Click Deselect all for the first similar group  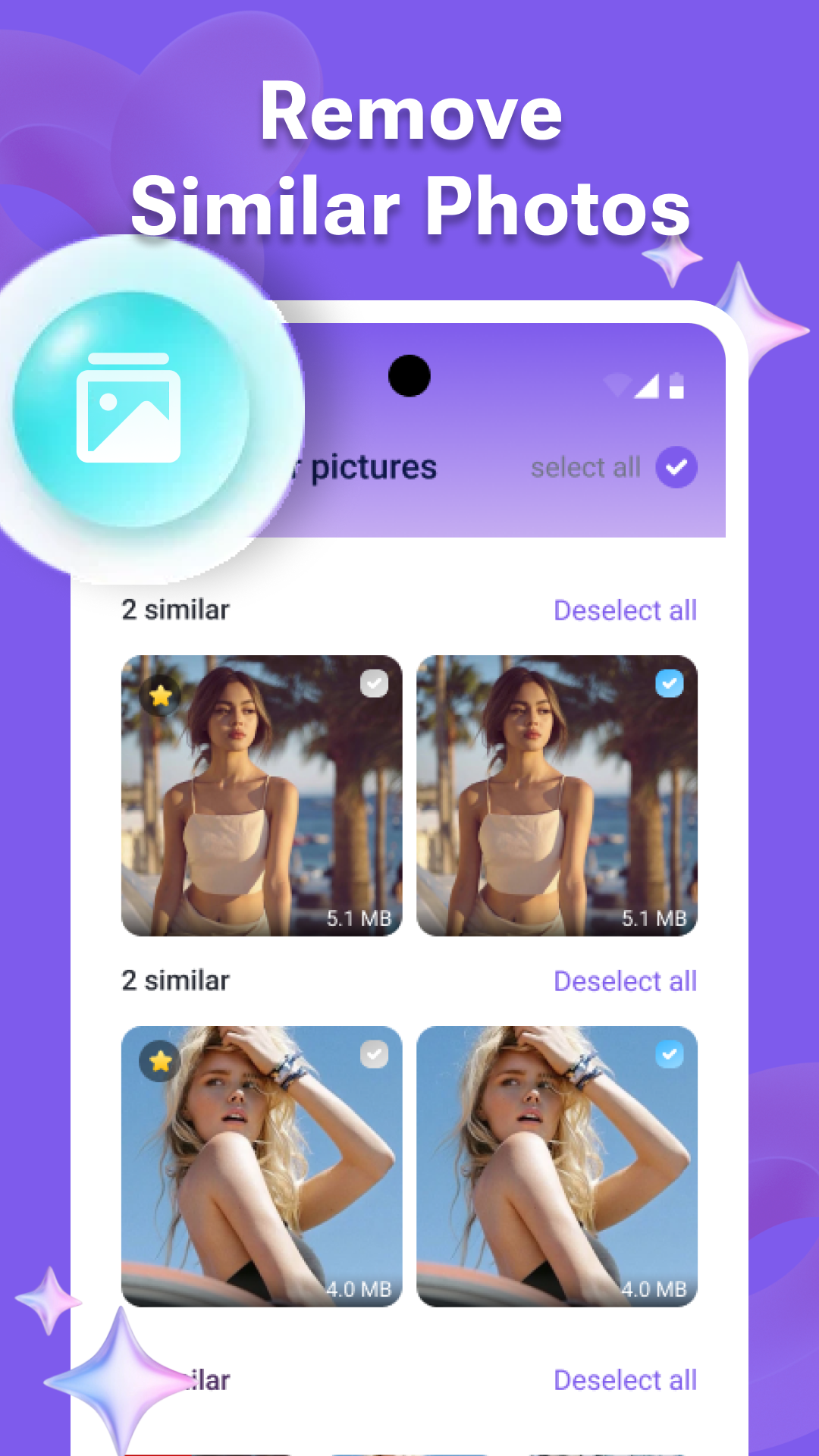tap(624, 610)
